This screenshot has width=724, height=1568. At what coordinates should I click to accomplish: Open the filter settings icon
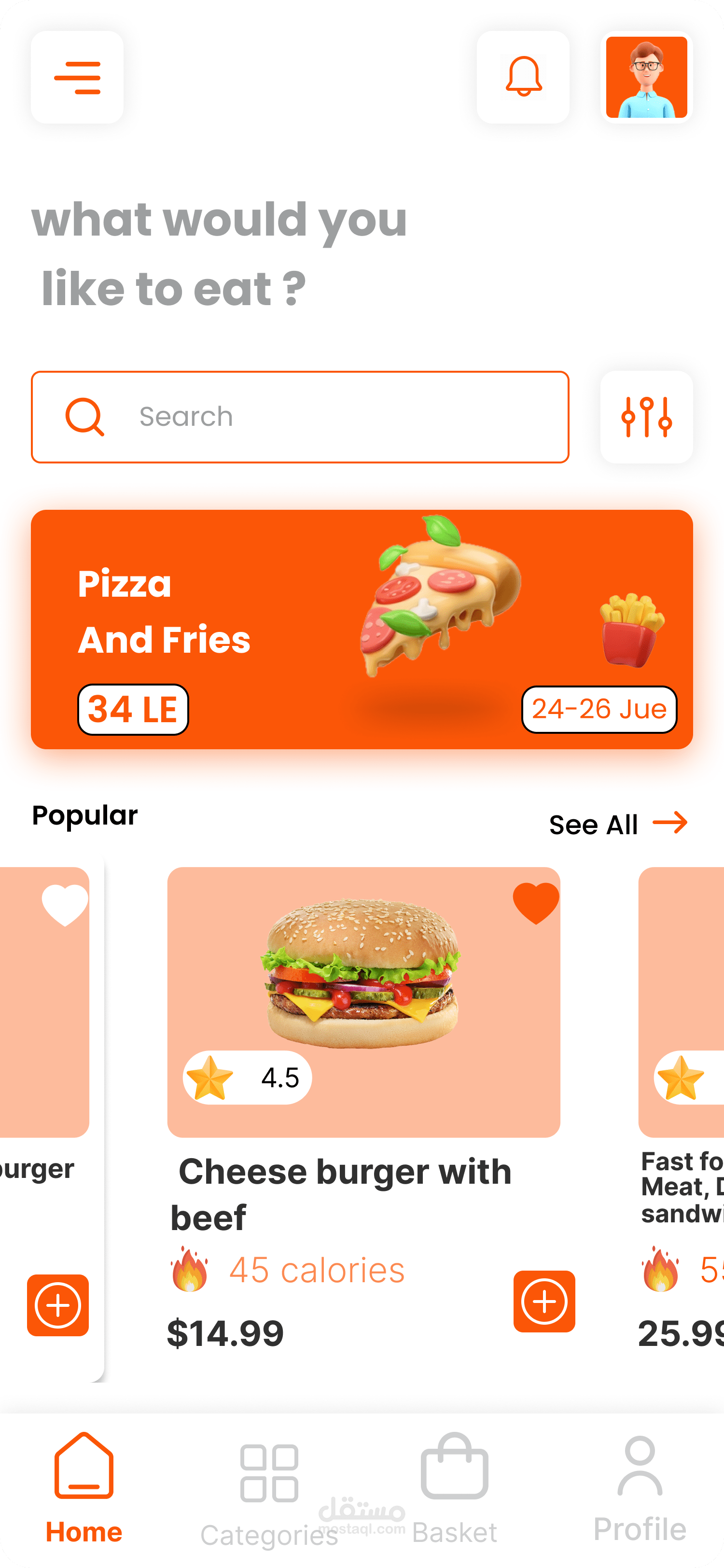(x=647, y=417)
